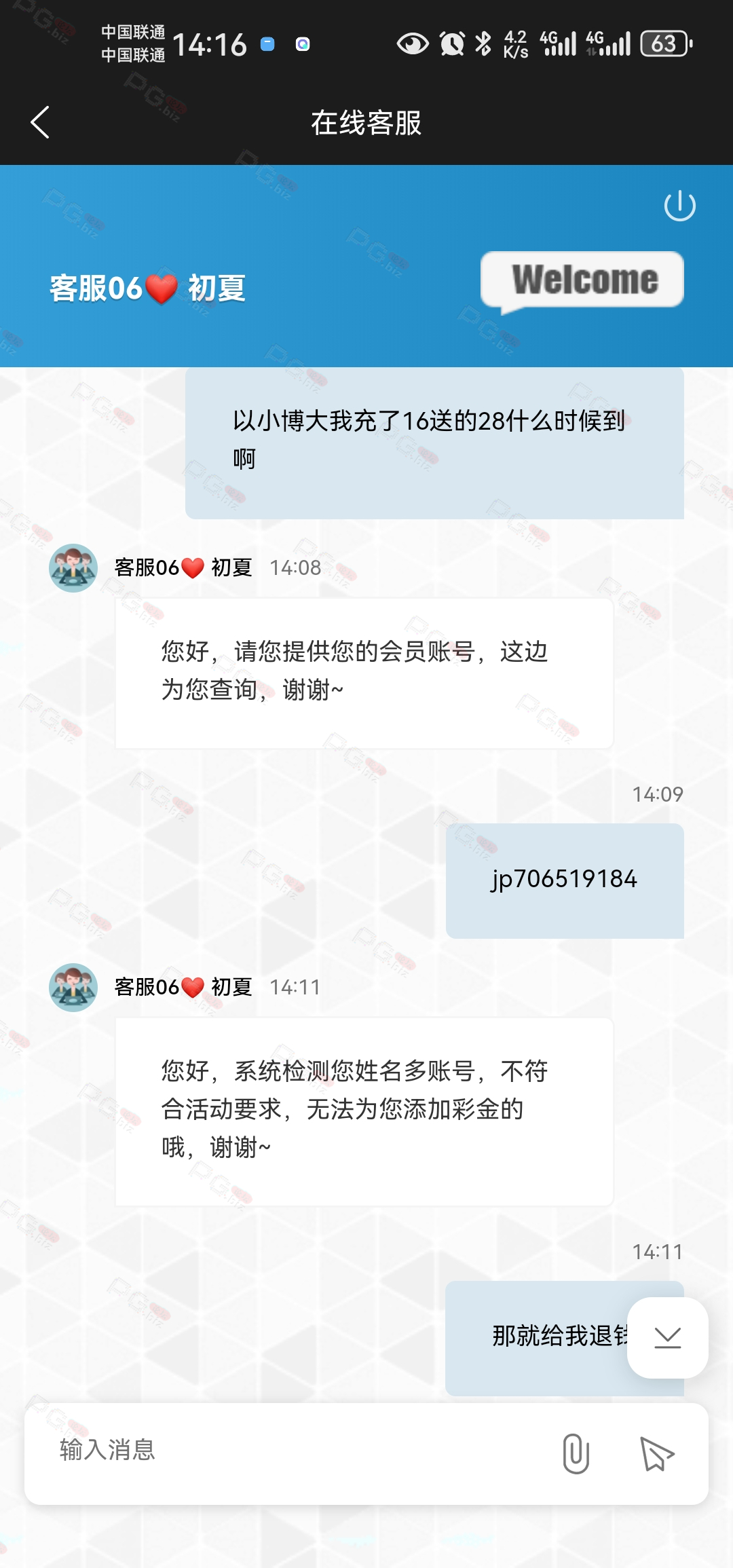Viewport: 733px width, 1568px height.
Task: Jump to the latest message with the down arrow
Action: pos(668,1338)
